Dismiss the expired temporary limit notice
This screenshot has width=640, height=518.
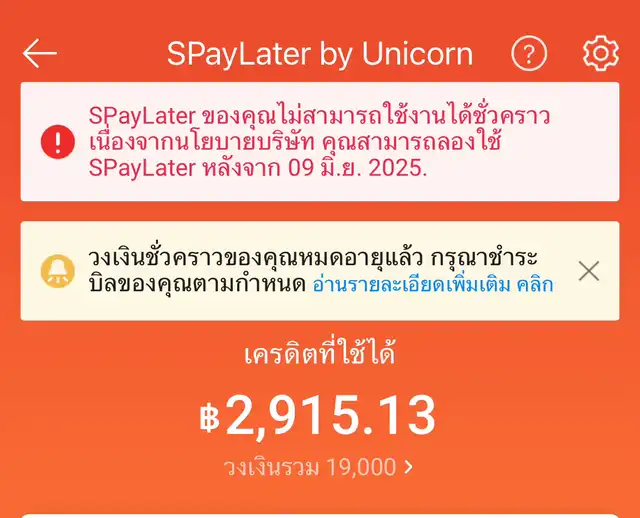point(589,271)
